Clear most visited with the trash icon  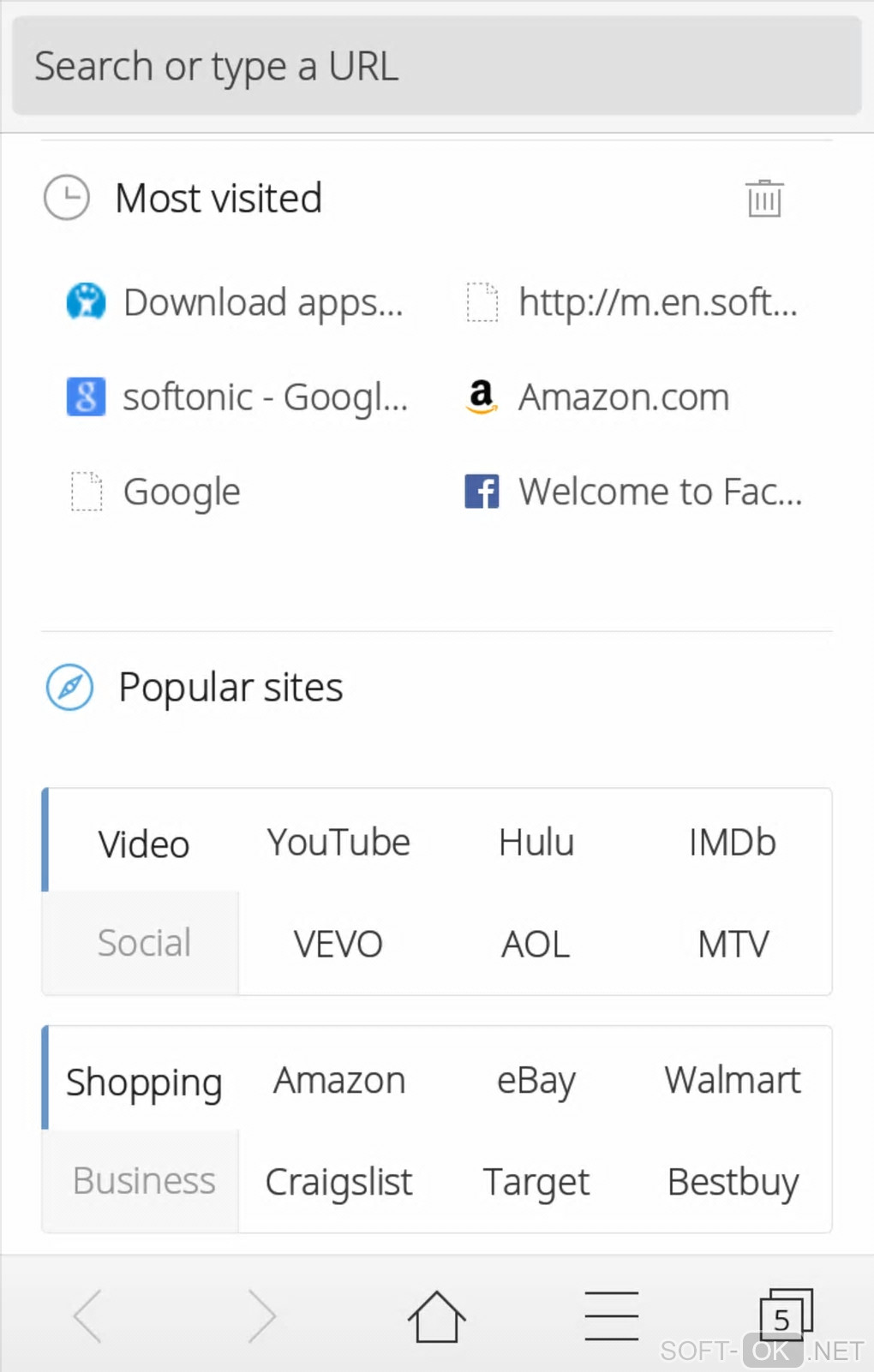(x=763, y=199)
